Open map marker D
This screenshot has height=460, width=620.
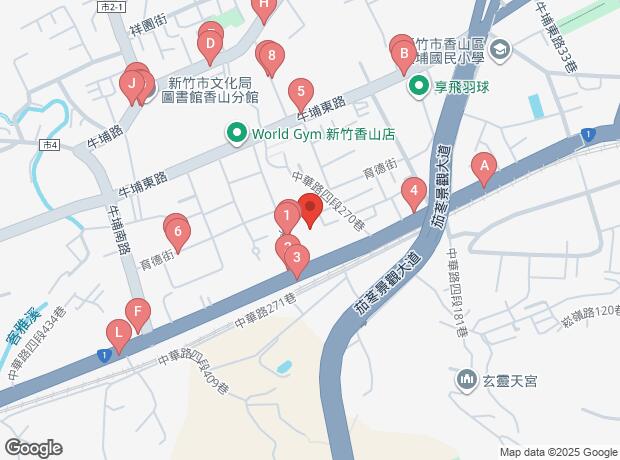click(x=210, y=43)
